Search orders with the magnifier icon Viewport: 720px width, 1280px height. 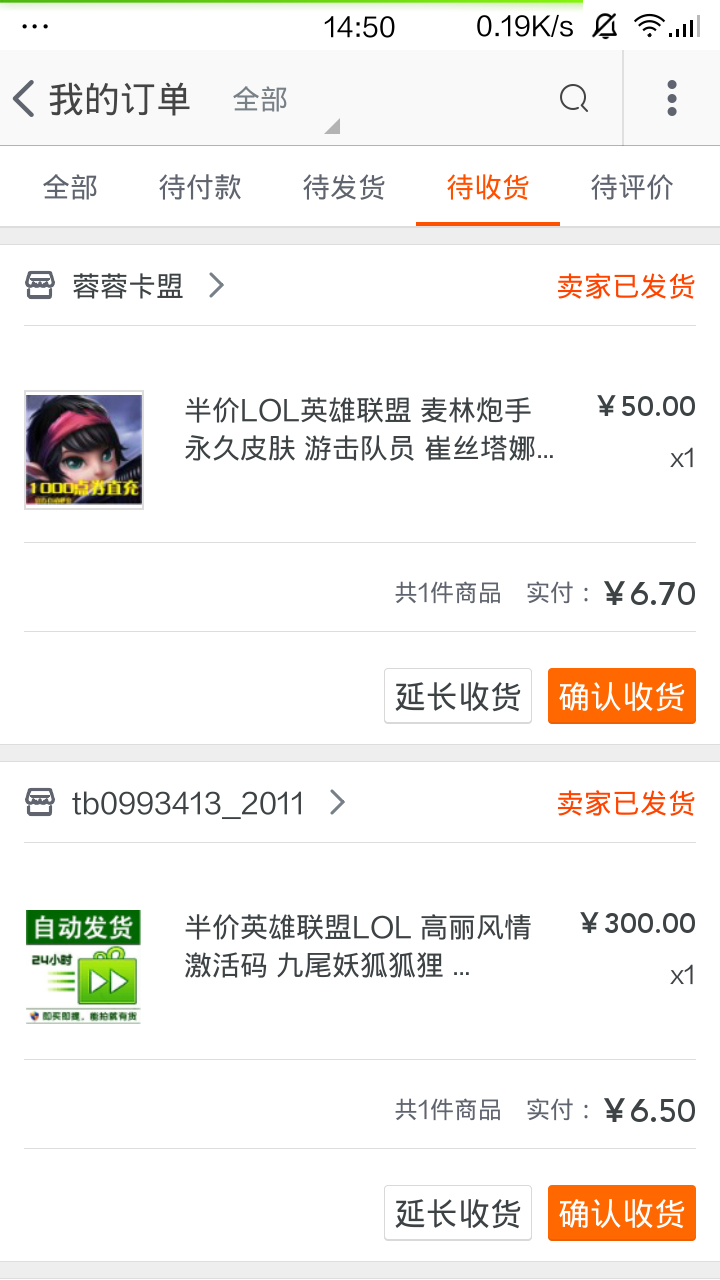pyautogui.click(x=574, y=99)
